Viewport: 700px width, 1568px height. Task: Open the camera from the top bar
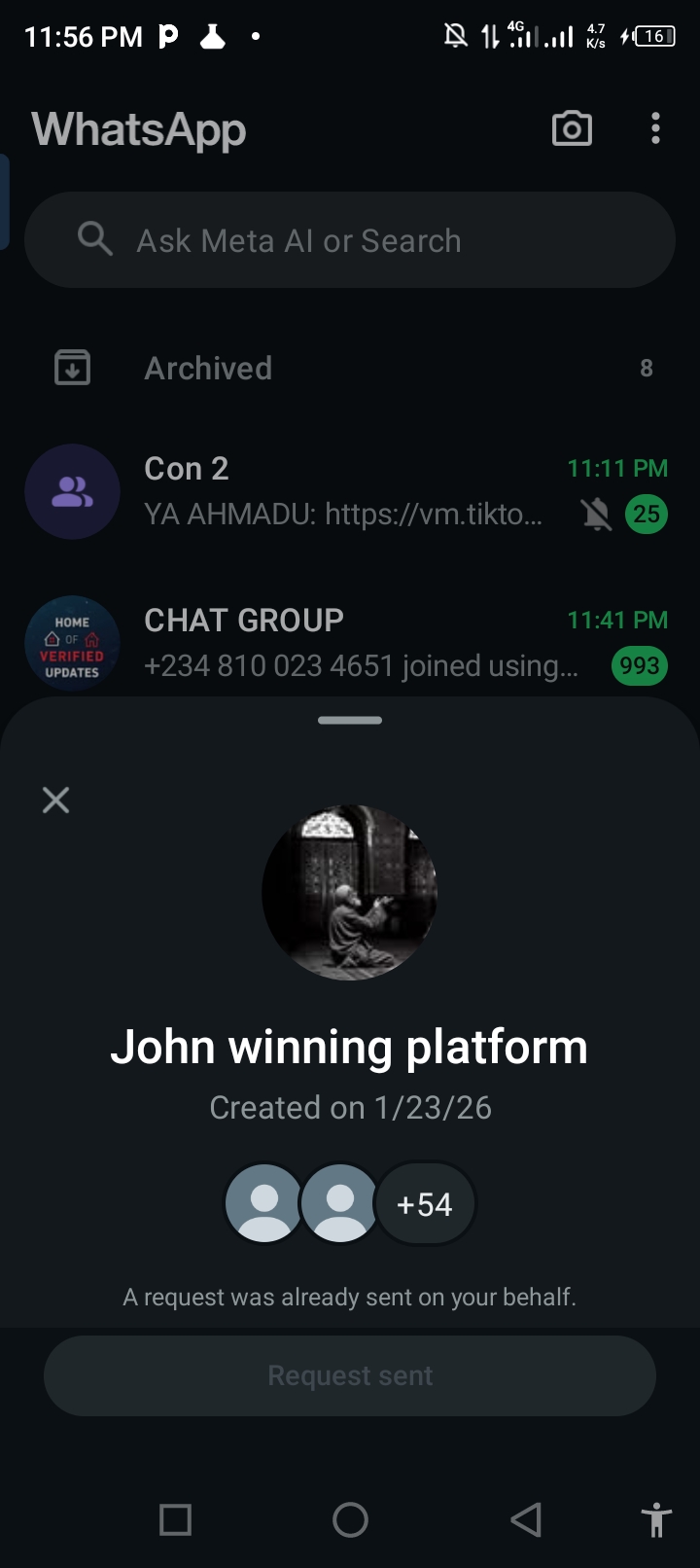pos(572,128)
